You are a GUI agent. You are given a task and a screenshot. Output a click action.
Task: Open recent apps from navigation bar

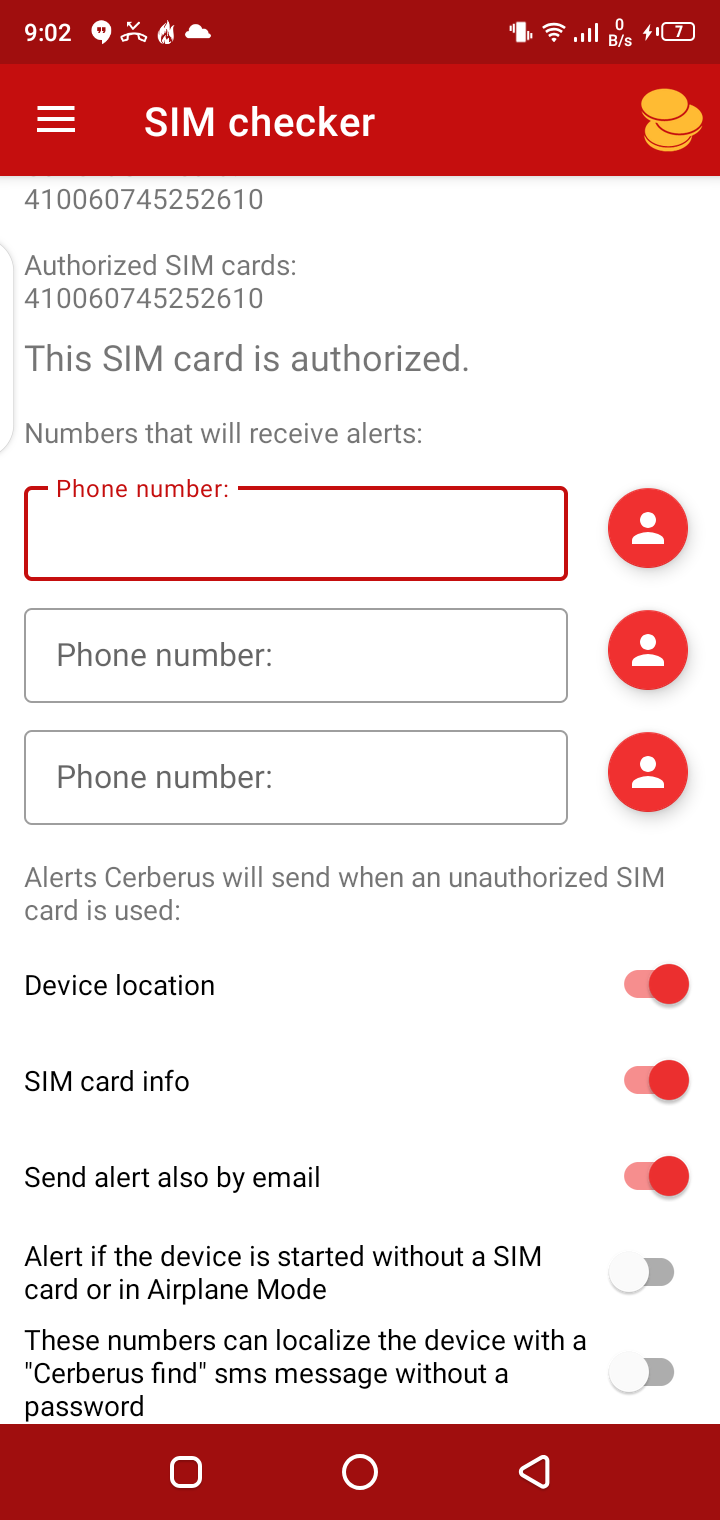tap(186, 1472)
